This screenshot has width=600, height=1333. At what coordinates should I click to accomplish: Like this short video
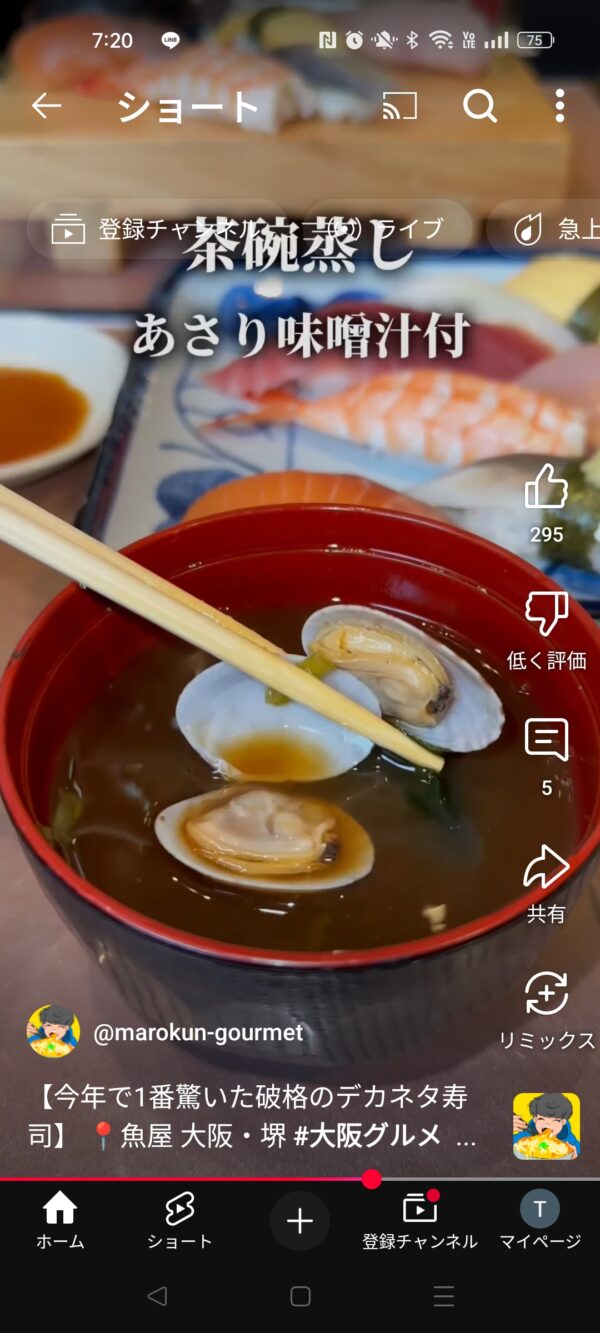pos(546,490)
